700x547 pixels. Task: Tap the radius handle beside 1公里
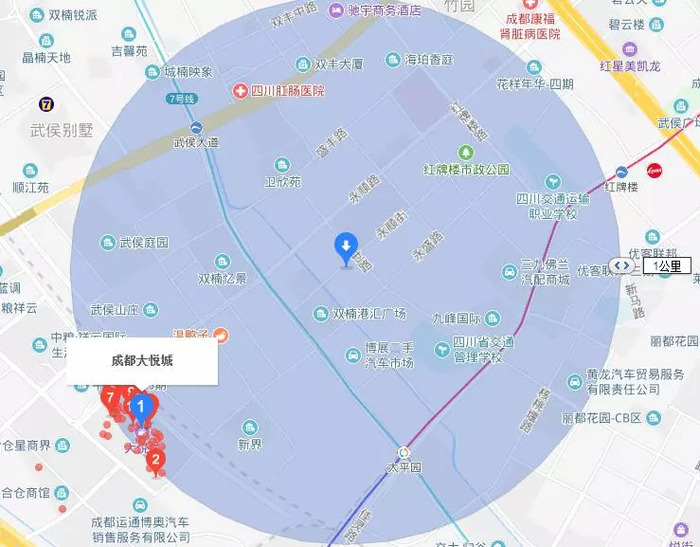pos(624,266)
